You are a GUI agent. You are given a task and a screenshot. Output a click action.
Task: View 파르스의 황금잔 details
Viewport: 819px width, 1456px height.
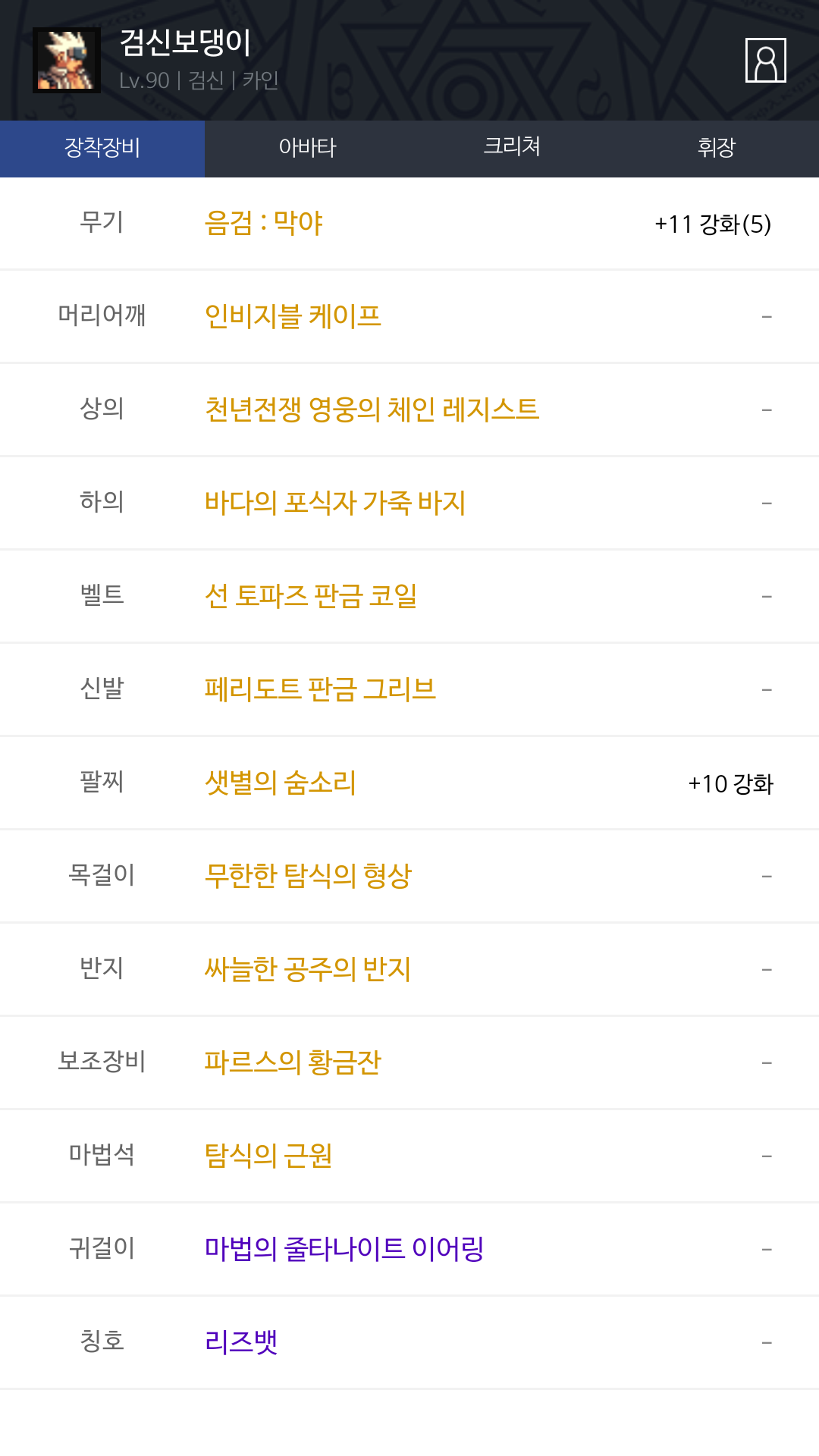coord(293,1062)
